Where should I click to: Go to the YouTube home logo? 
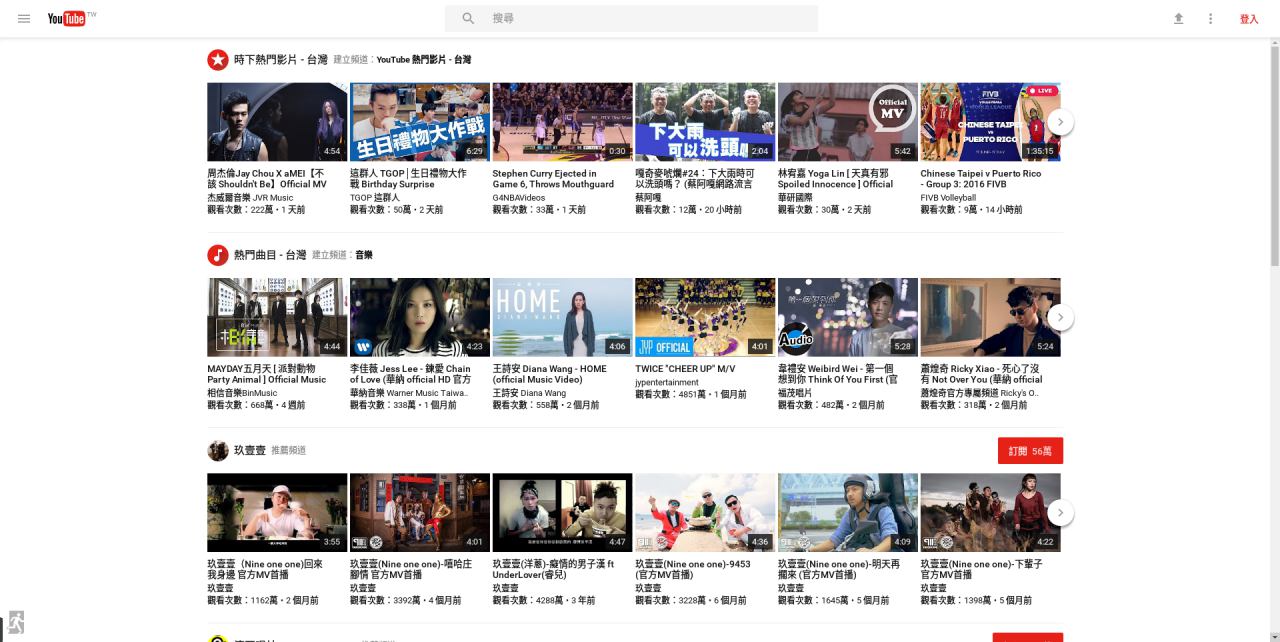[67, 19]
